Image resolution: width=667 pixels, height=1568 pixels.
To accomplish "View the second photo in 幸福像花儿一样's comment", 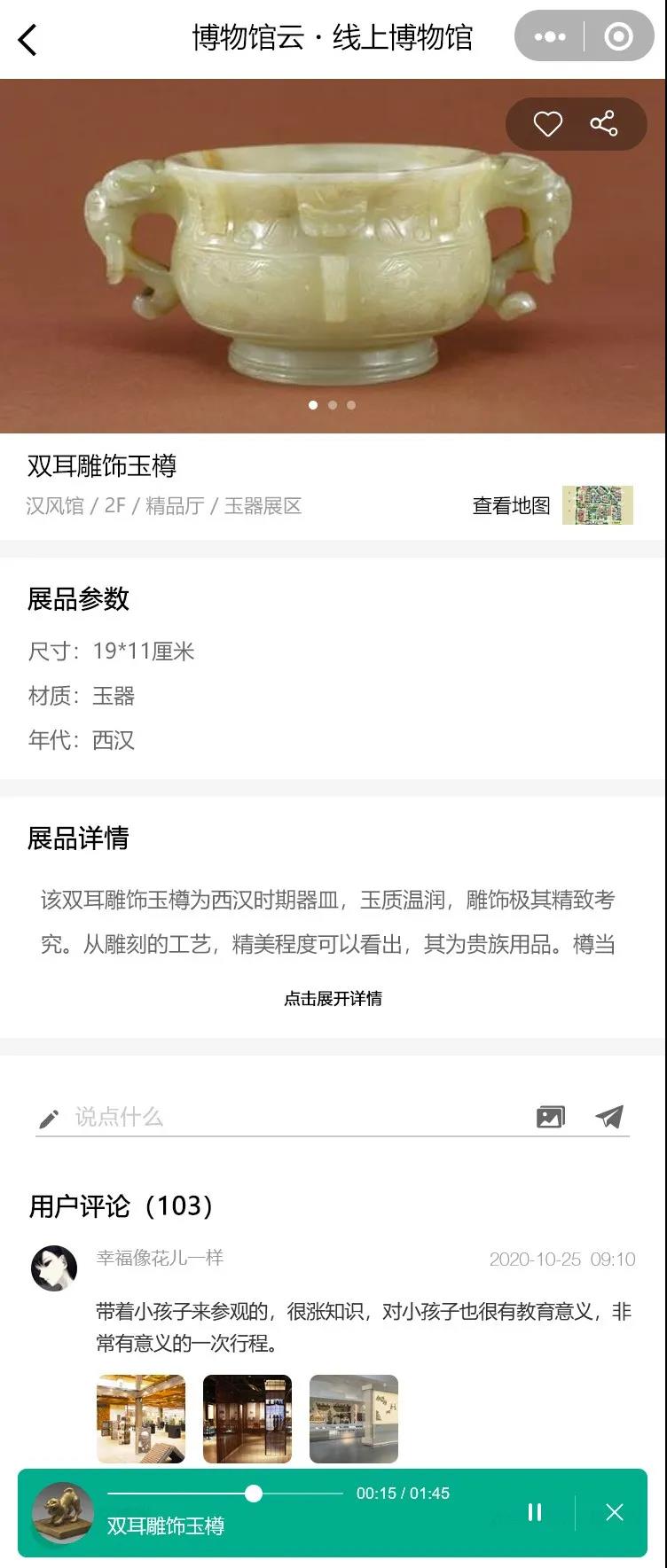I will 247,1418.
